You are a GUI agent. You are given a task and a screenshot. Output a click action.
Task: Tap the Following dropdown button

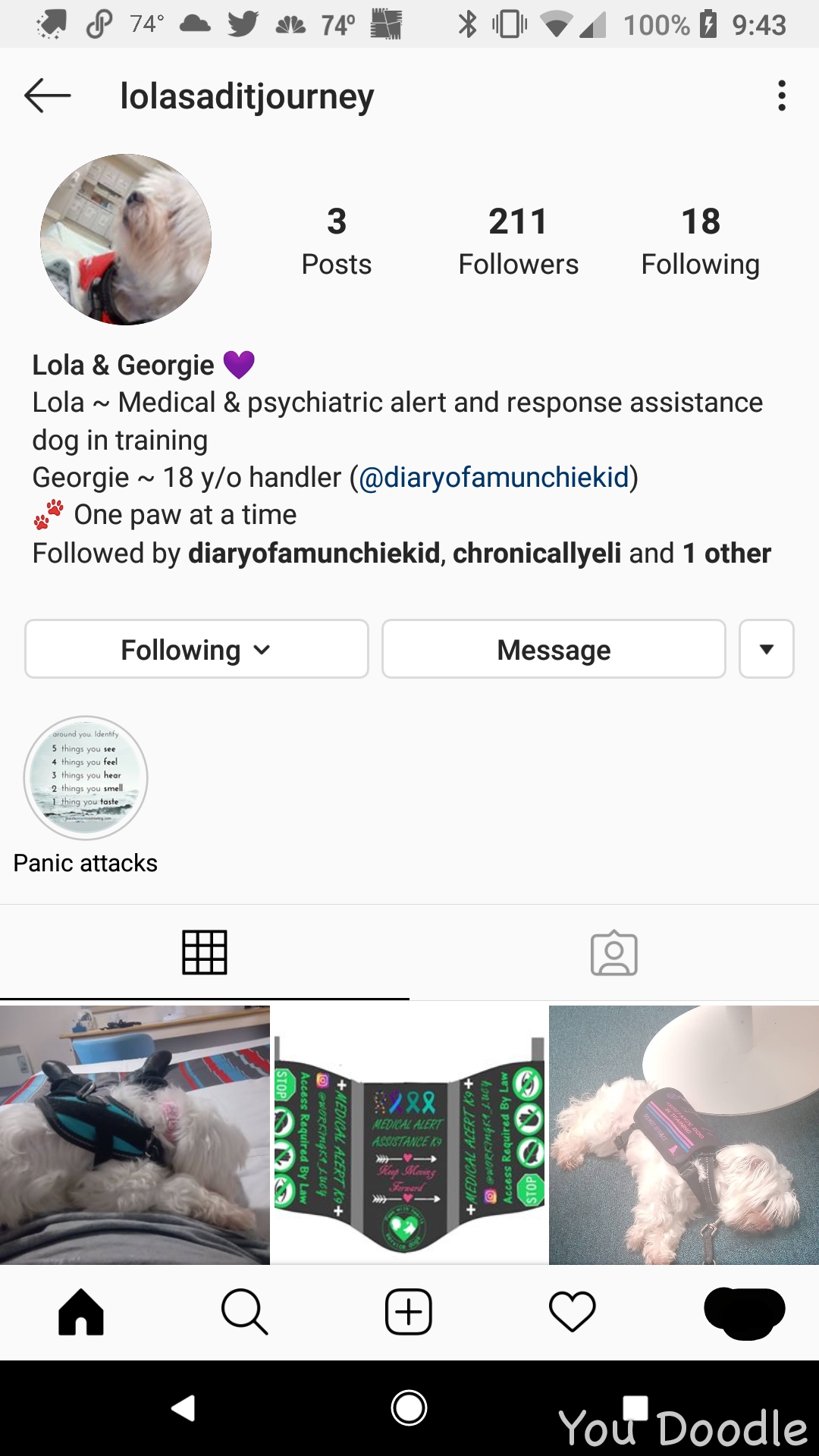(x=196, y=649)
